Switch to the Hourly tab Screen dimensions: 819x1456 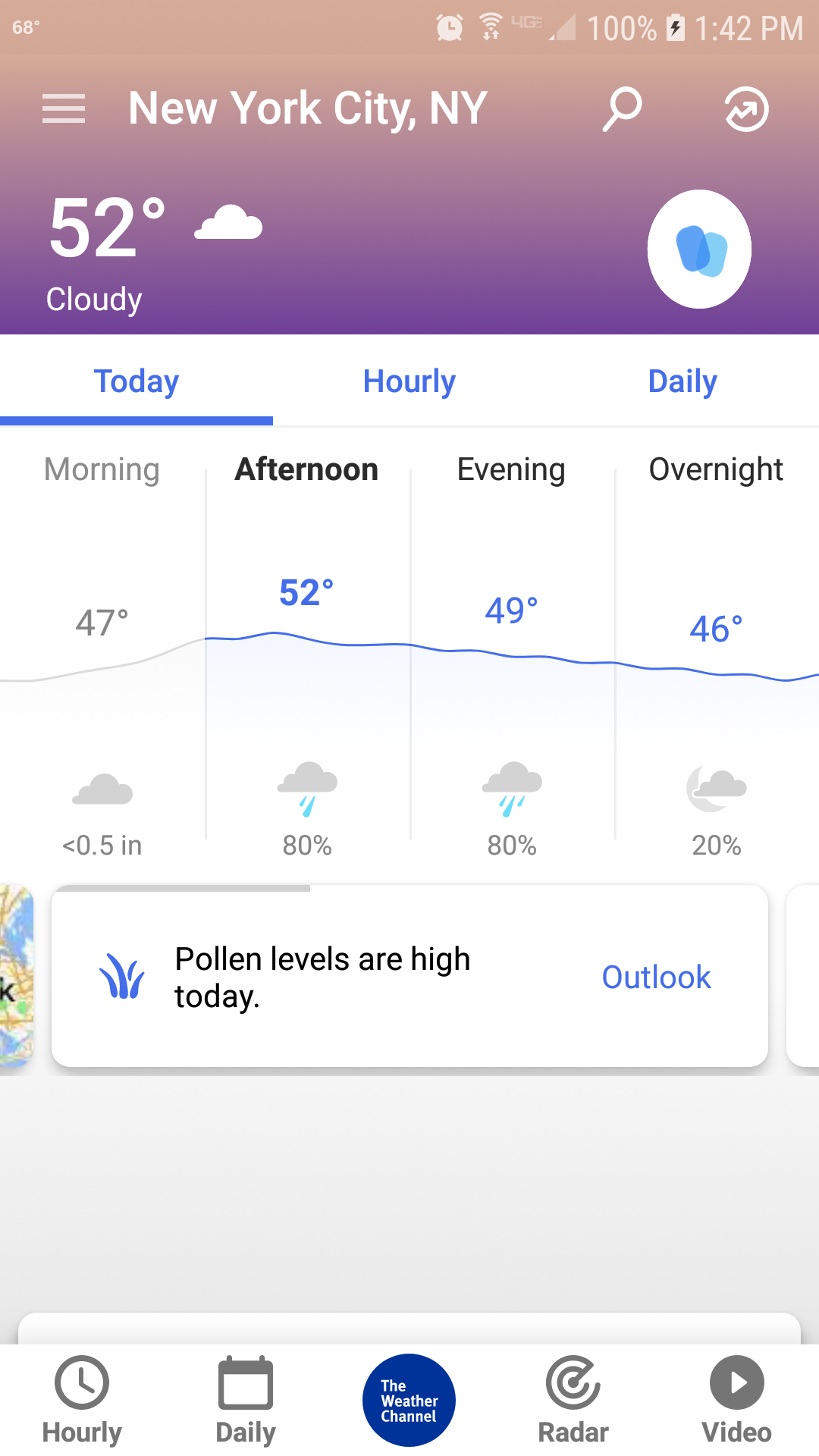pos(409,381)
